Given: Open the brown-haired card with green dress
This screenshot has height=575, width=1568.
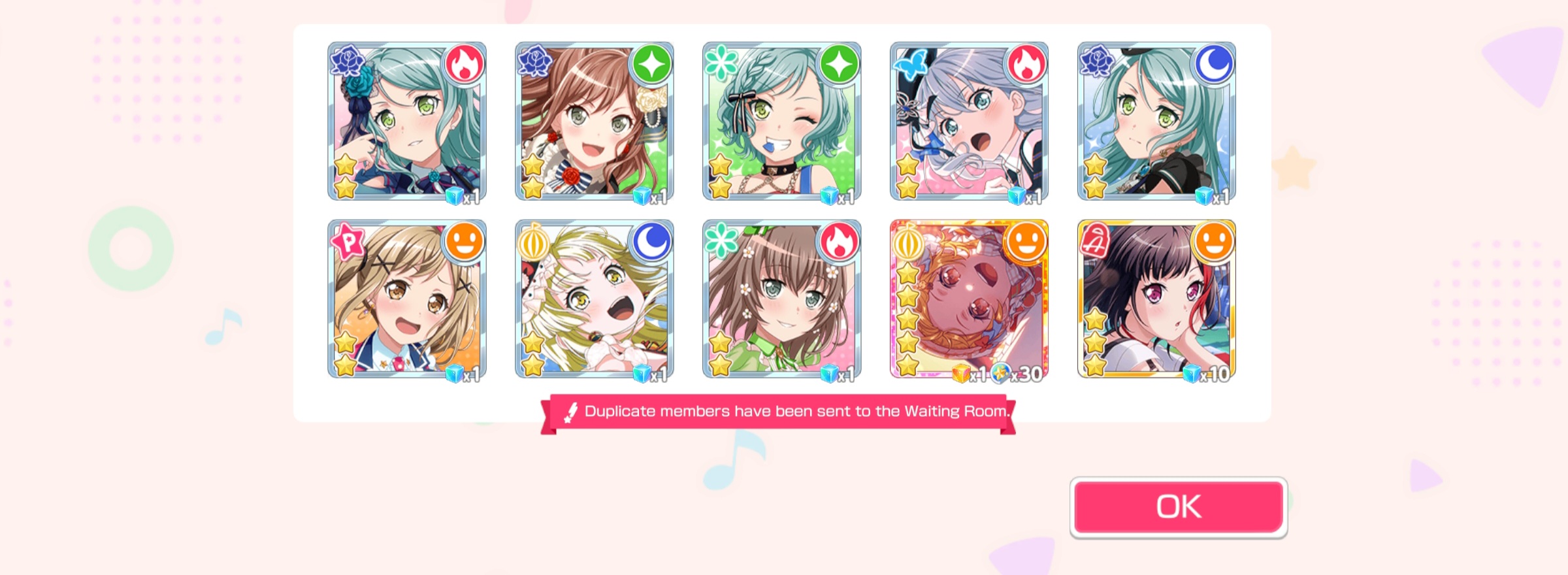Looking at the screenshot, I should click(x=781, y=300).
